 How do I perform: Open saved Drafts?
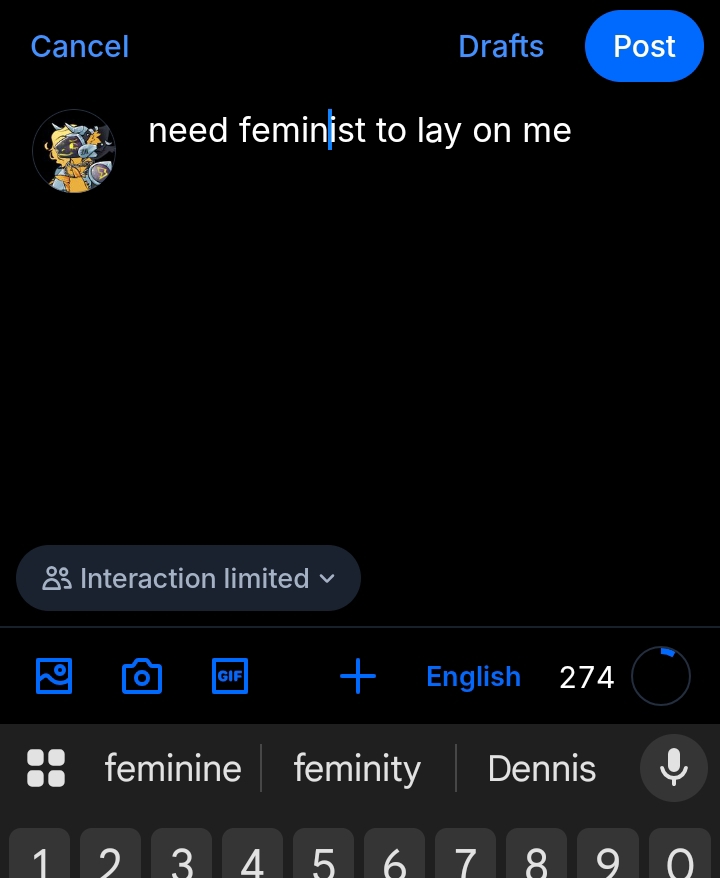501,47
